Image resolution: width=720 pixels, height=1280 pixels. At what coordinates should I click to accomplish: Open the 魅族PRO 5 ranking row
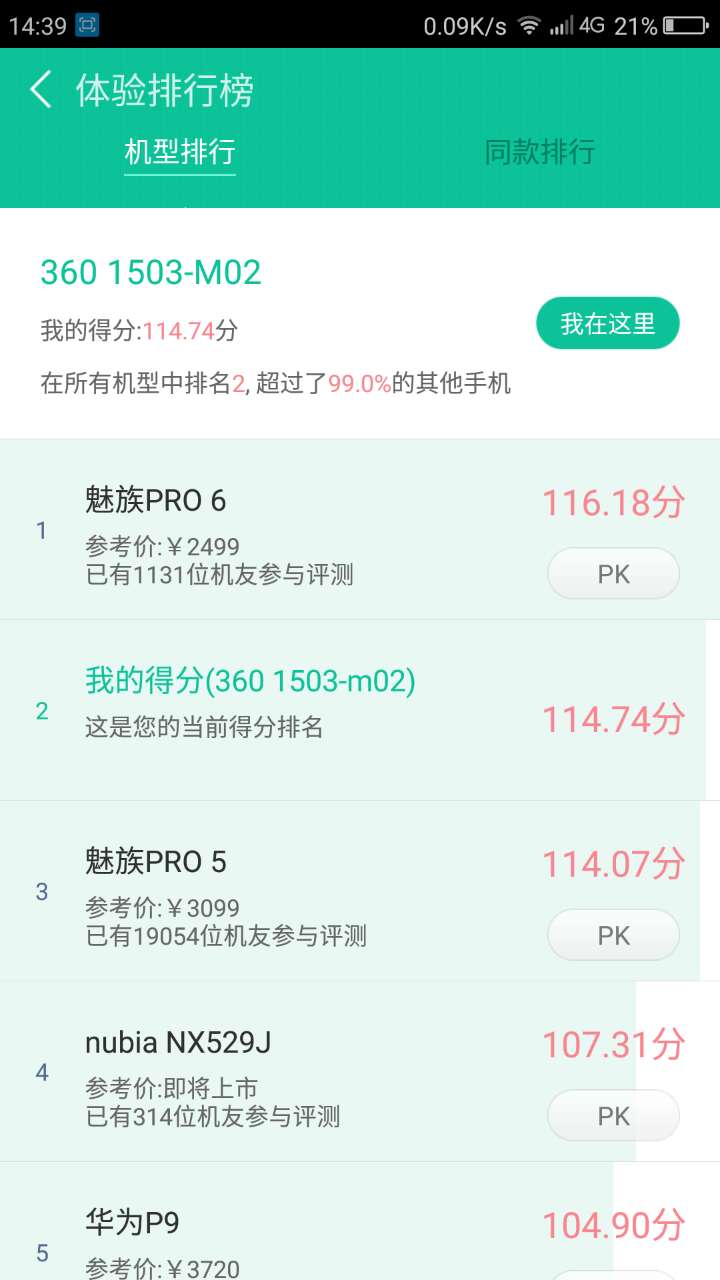click(x=360, y=891)
